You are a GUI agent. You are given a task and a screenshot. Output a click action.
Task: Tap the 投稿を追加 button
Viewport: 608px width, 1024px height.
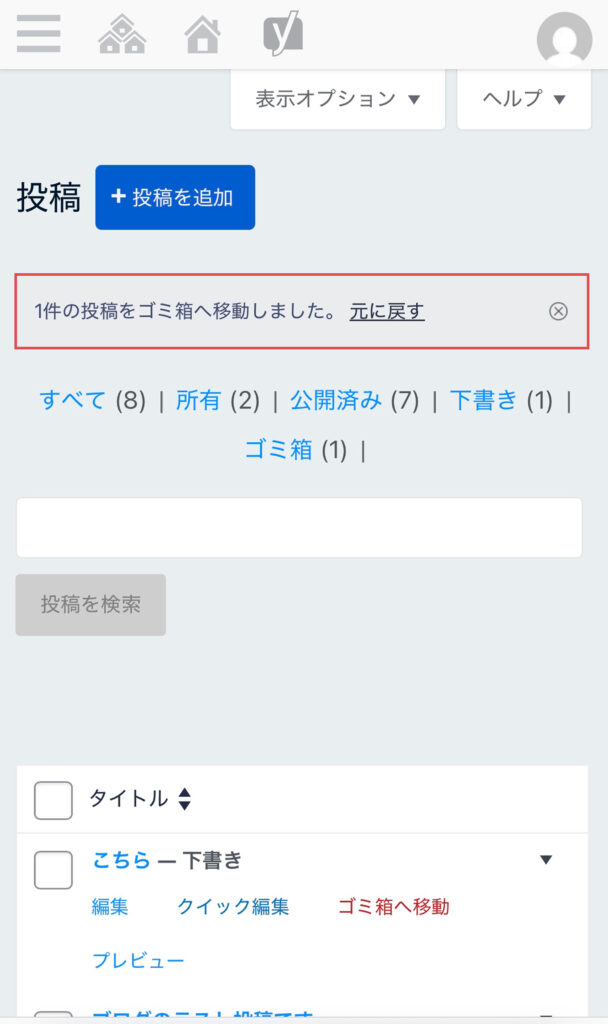tap(175, 198)
